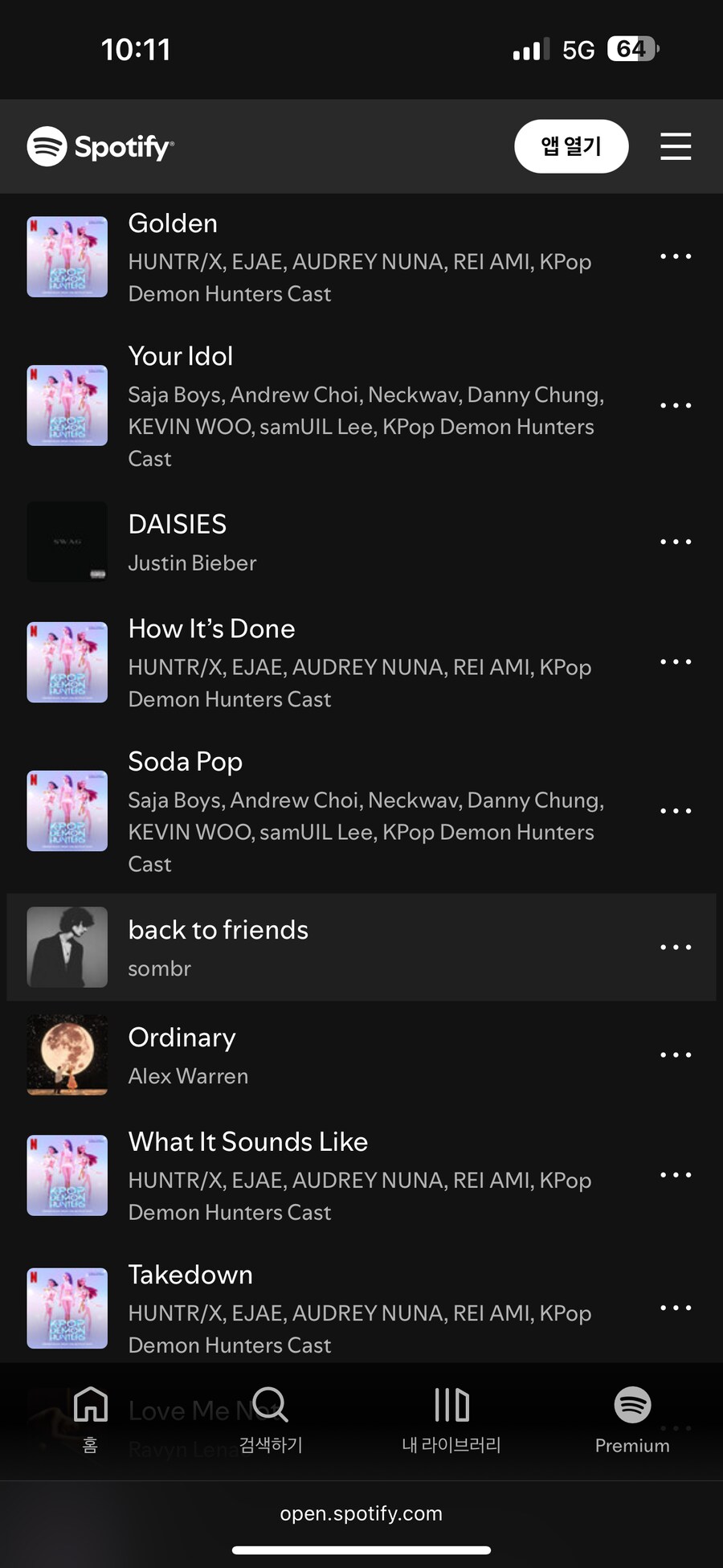The height and width of the screenshot is (1568, 723).
Task: Open more options for DAISIES
Action: (x=676, y=542)
